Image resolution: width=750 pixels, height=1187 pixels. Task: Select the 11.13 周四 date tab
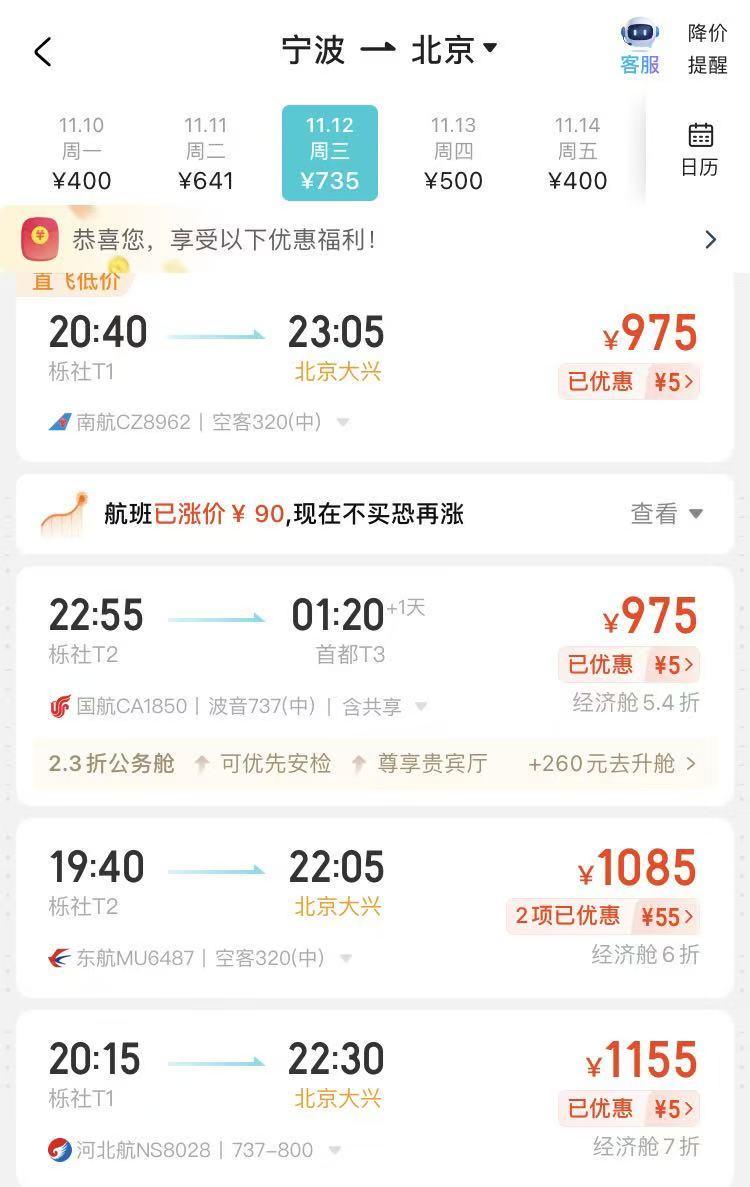pyautogui.click(x=454, y=150)
